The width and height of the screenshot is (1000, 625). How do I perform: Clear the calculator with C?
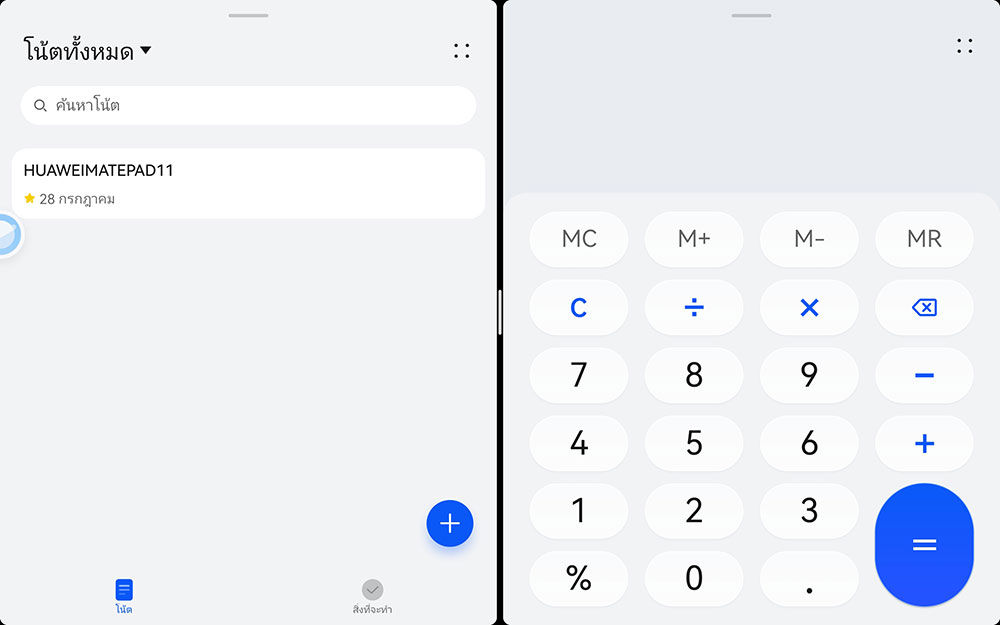[579, 308]
